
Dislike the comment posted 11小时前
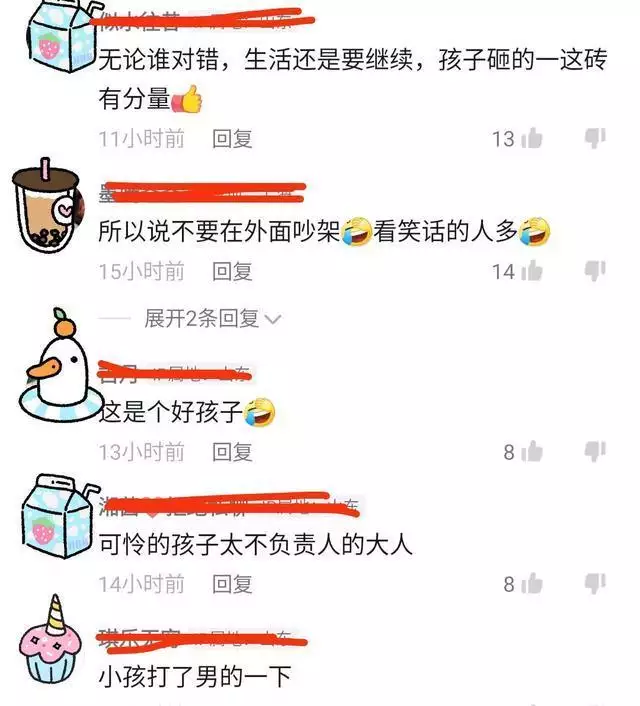(594, 138)
